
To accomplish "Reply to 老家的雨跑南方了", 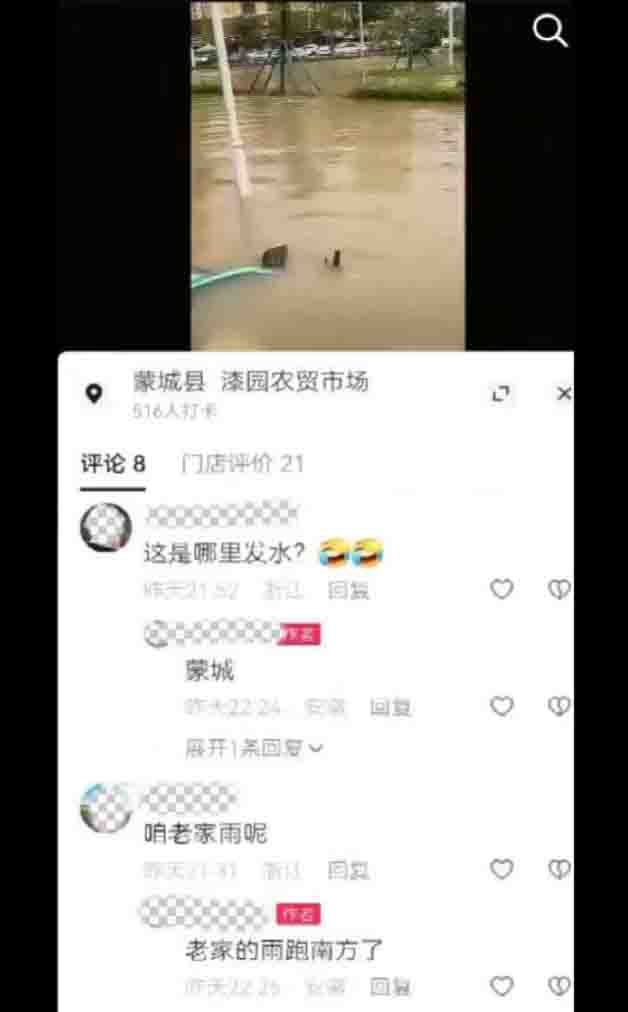I will click(390, 987).
